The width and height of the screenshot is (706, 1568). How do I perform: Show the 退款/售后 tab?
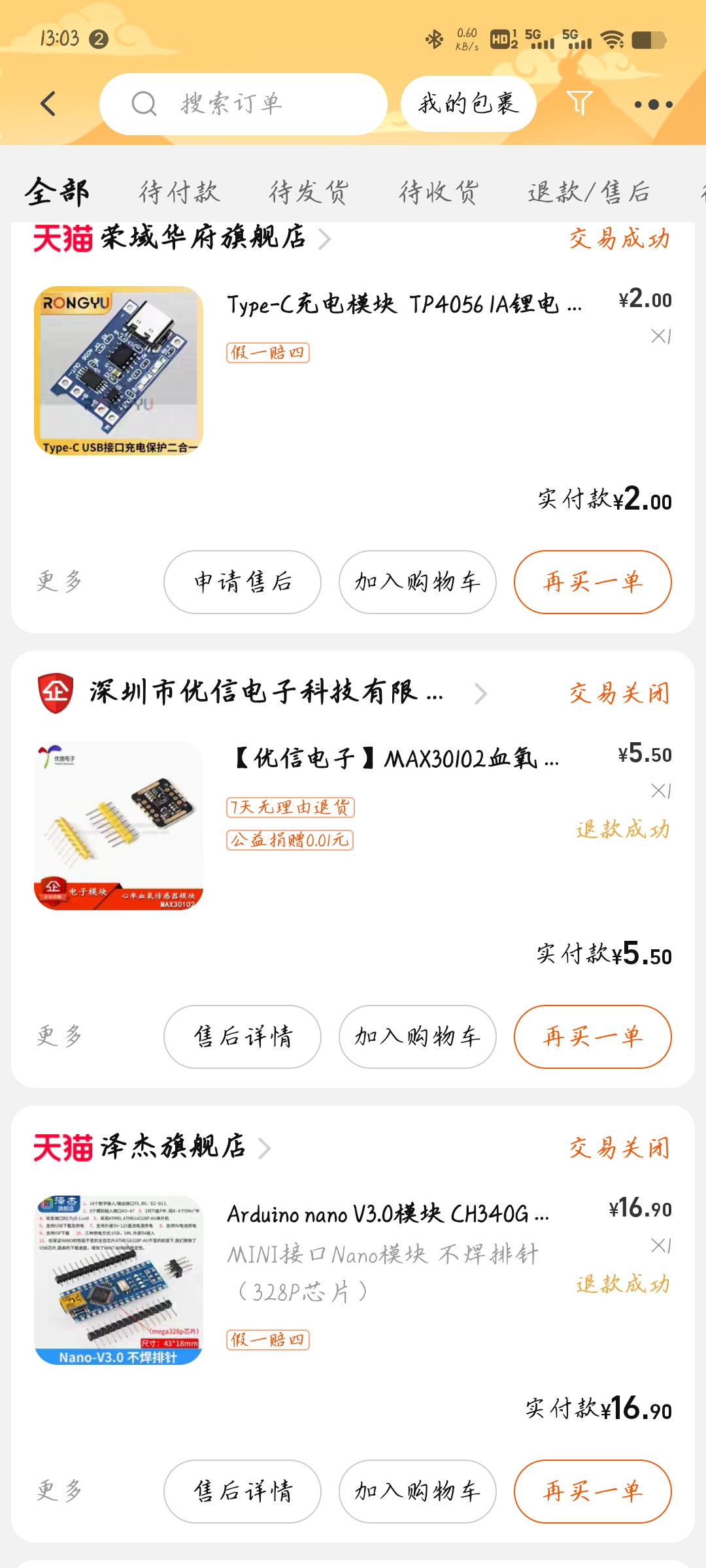(x=588, y=192)
